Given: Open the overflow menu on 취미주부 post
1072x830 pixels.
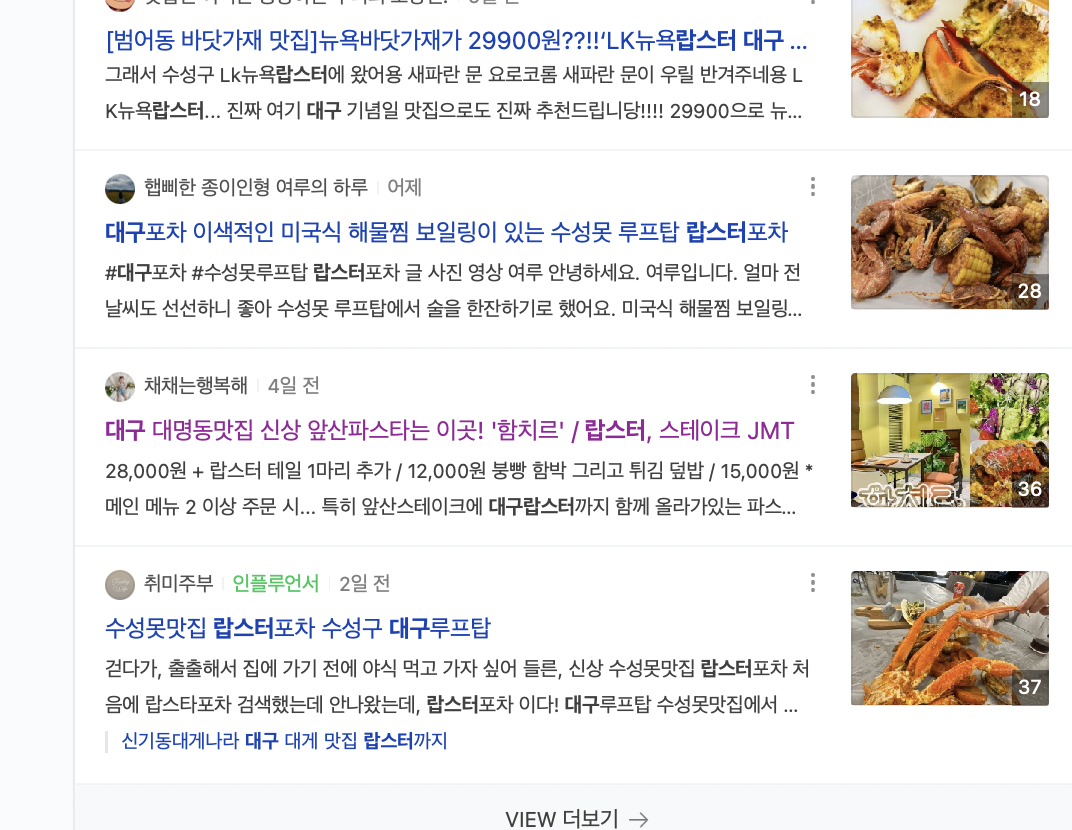Looking at the screenshot, I should click(813, 583).
